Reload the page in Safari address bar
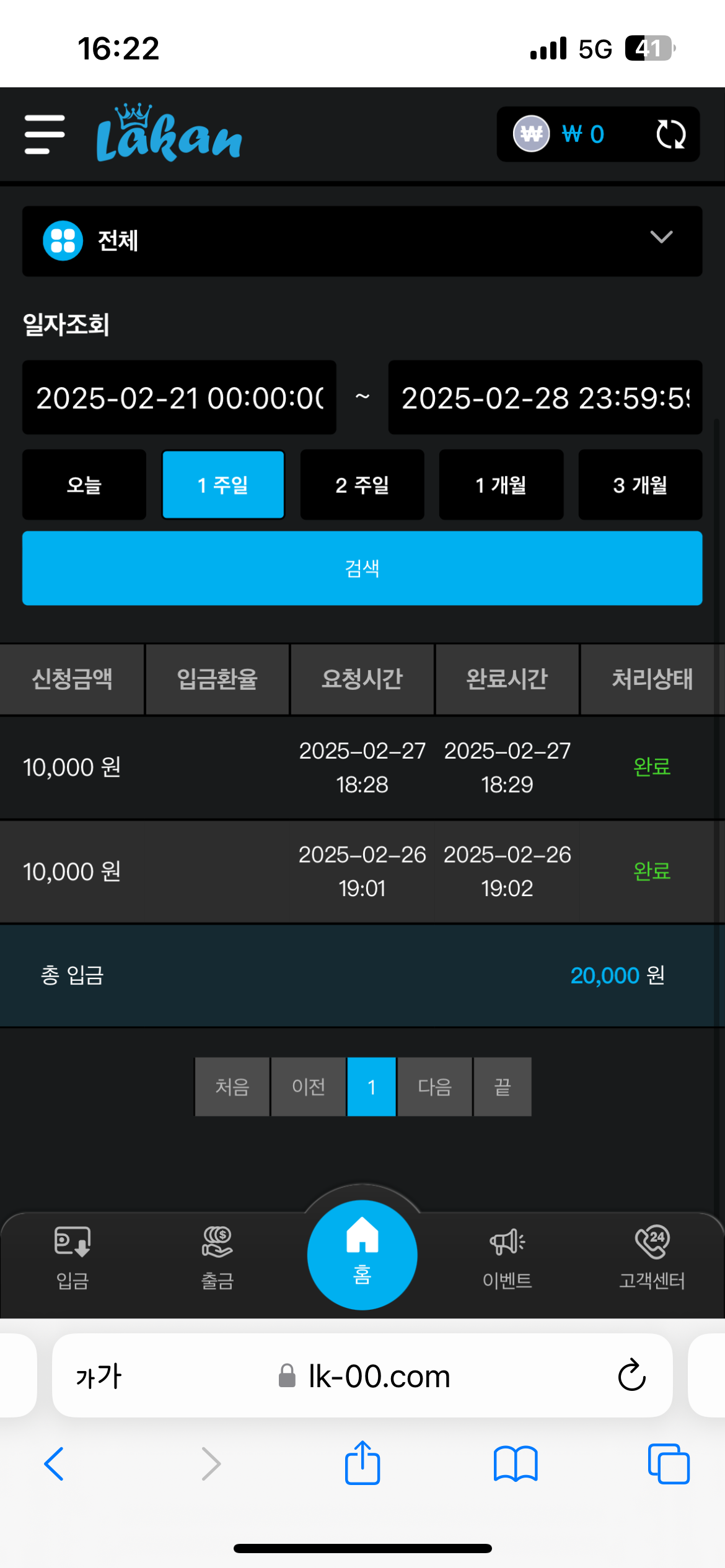Screen dimensions: 725x1568 631,1375
